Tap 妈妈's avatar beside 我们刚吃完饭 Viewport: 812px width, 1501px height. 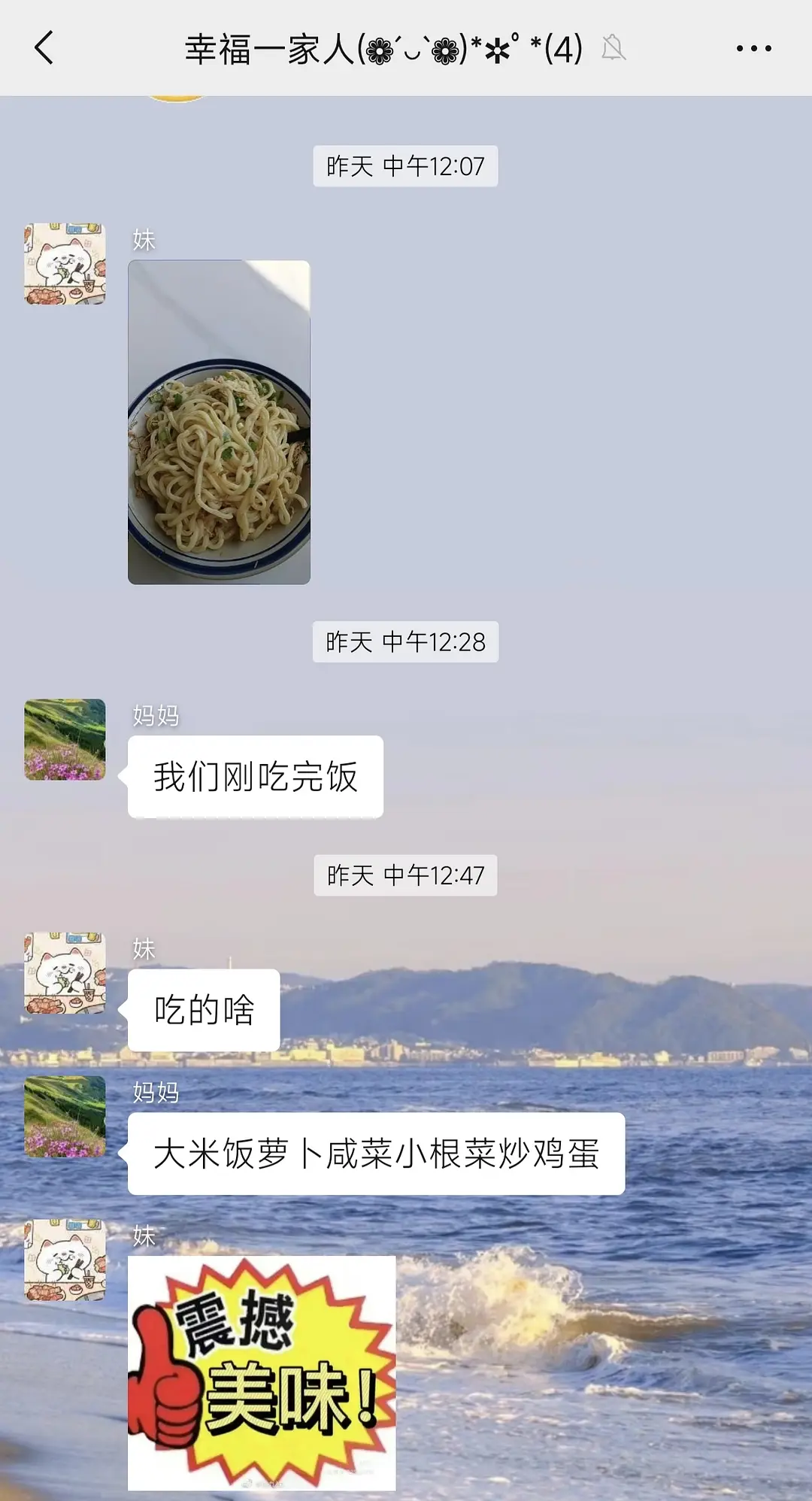pyautogui.click(x=65, y=739)
